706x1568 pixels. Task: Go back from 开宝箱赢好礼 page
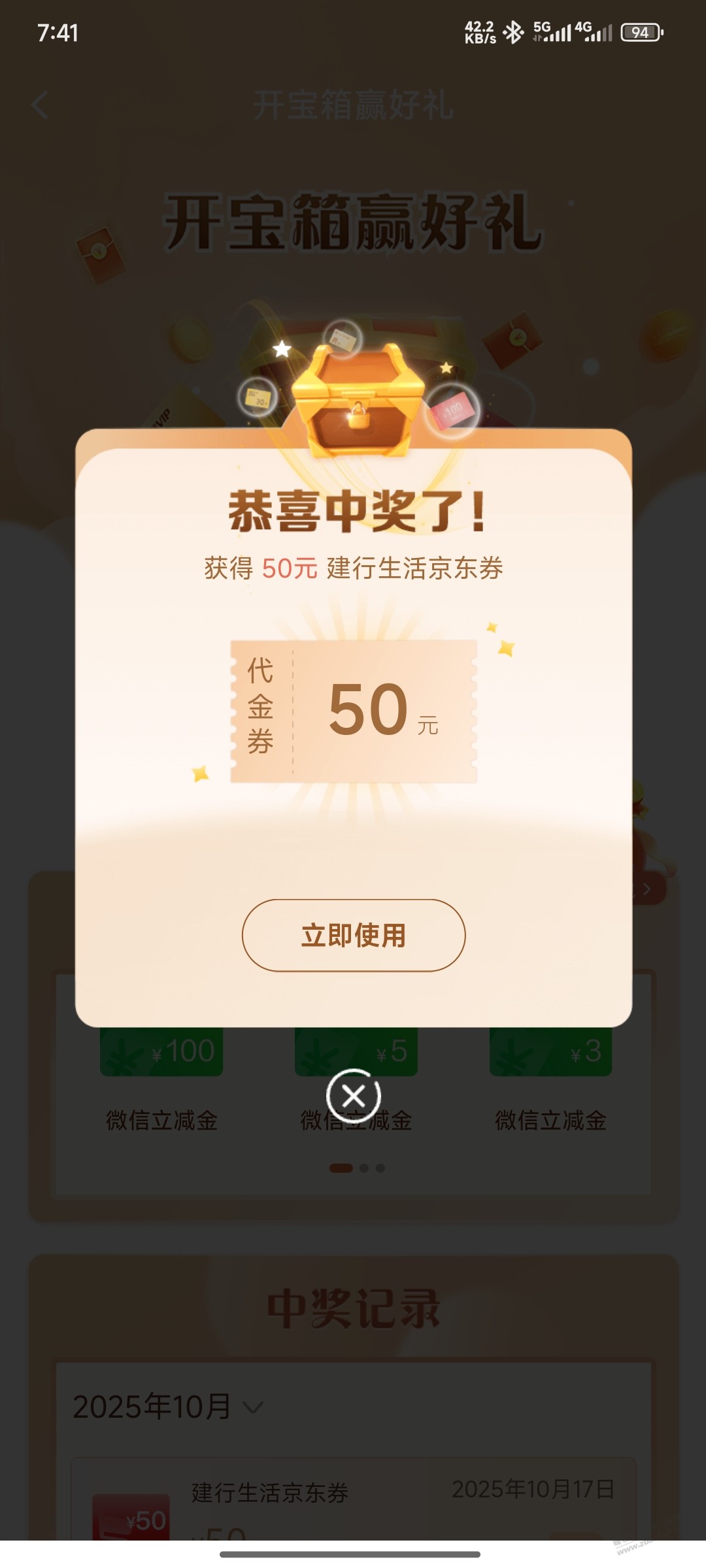point(41,105)
